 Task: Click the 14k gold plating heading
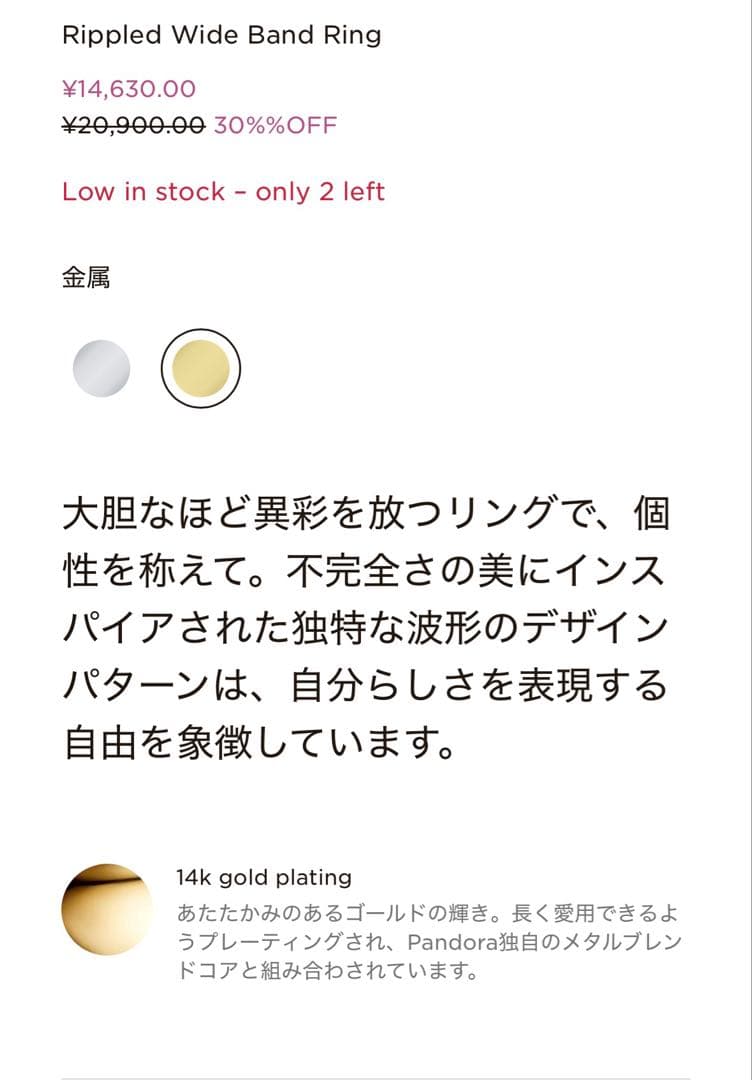262,878
